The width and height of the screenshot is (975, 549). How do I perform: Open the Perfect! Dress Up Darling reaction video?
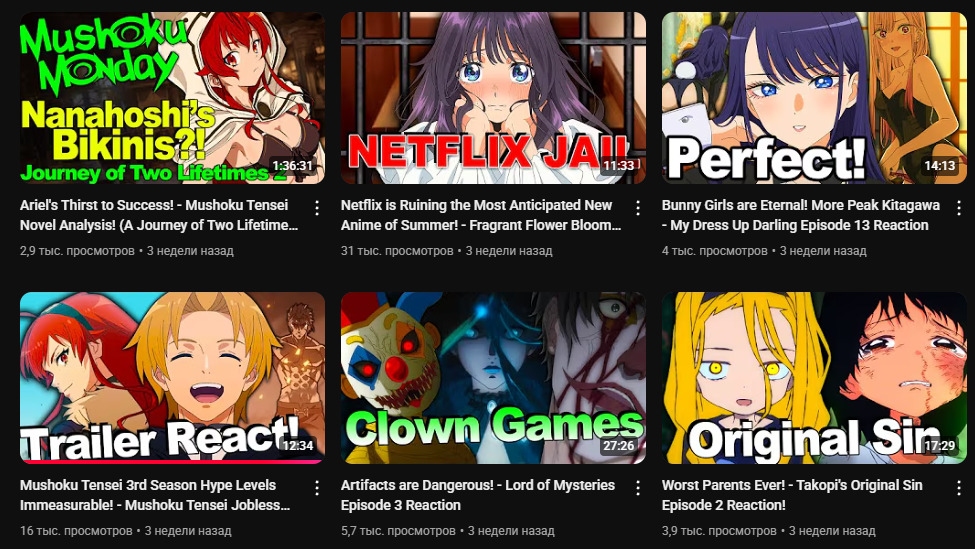[813, 98]
